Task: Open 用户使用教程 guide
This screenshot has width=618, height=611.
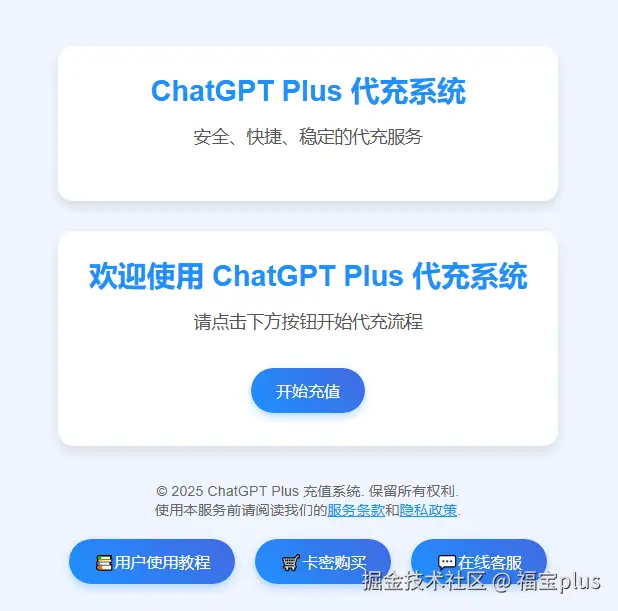Action: 152,562
